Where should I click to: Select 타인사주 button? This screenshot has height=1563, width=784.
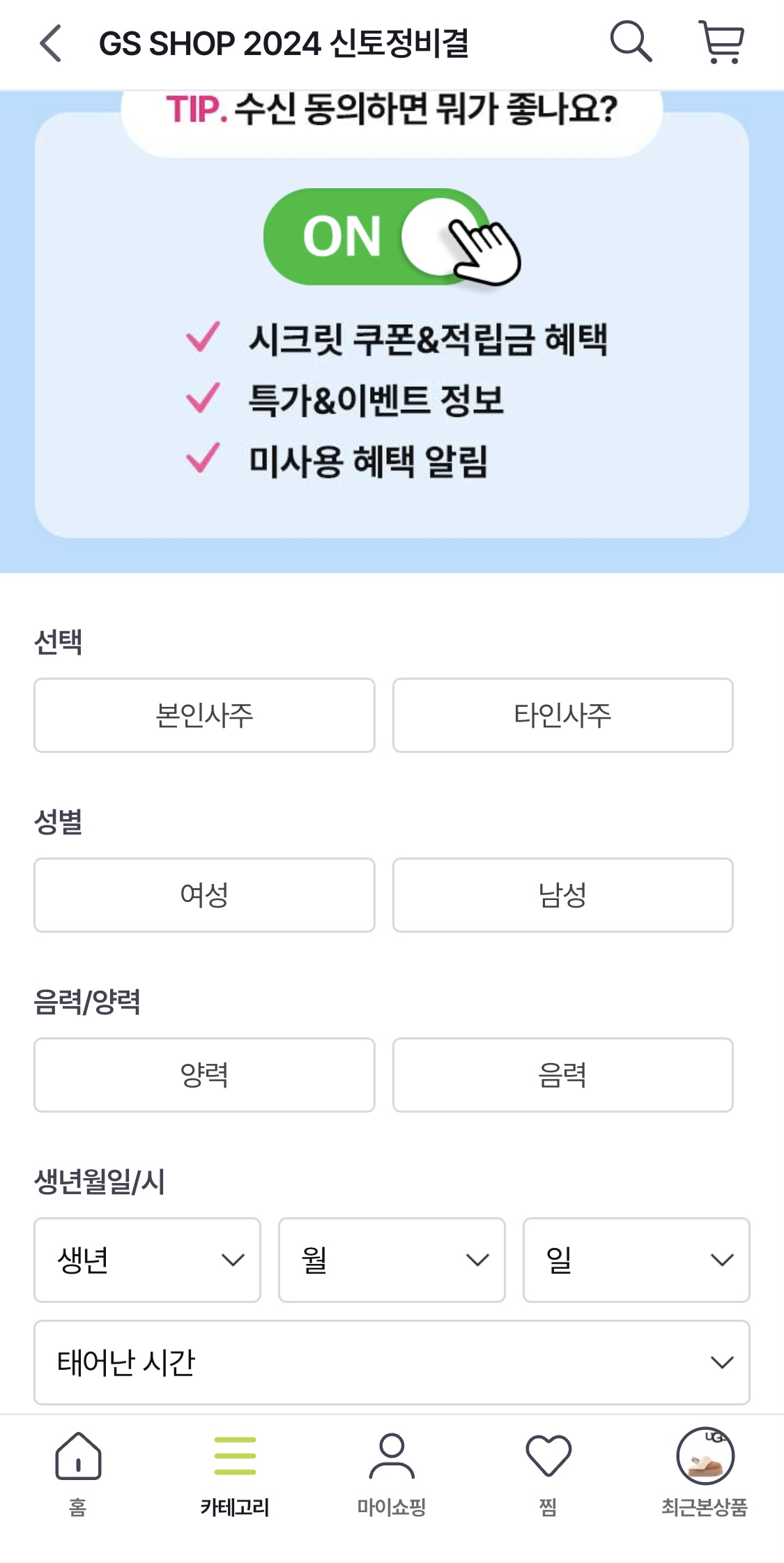coord(563,715)
